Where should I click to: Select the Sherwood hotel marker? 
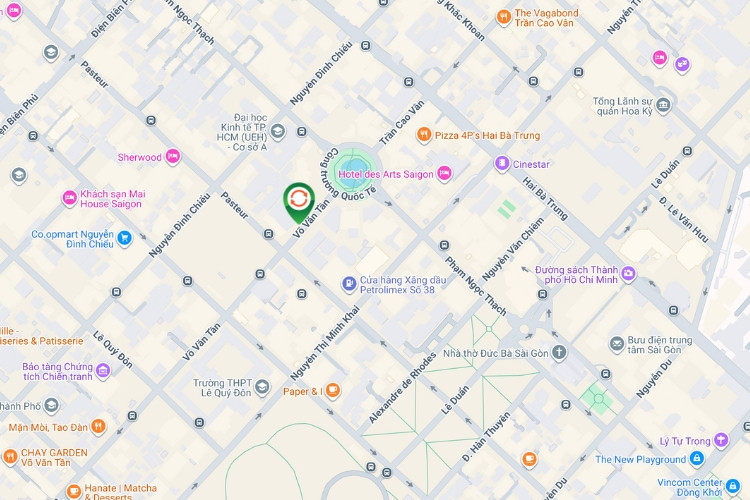173,157
